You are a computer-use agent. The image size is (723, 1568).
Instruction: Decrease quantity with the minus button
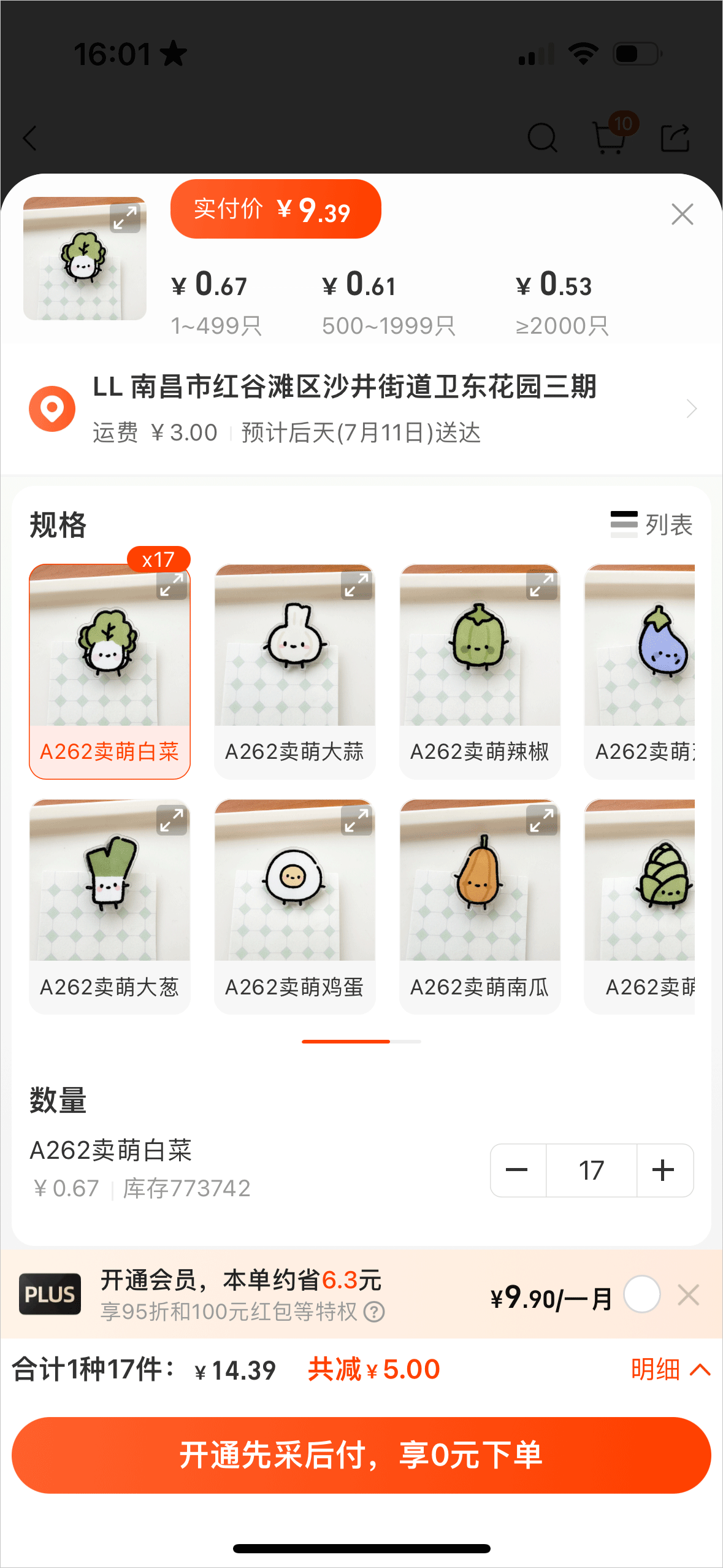click(518, 1170)
